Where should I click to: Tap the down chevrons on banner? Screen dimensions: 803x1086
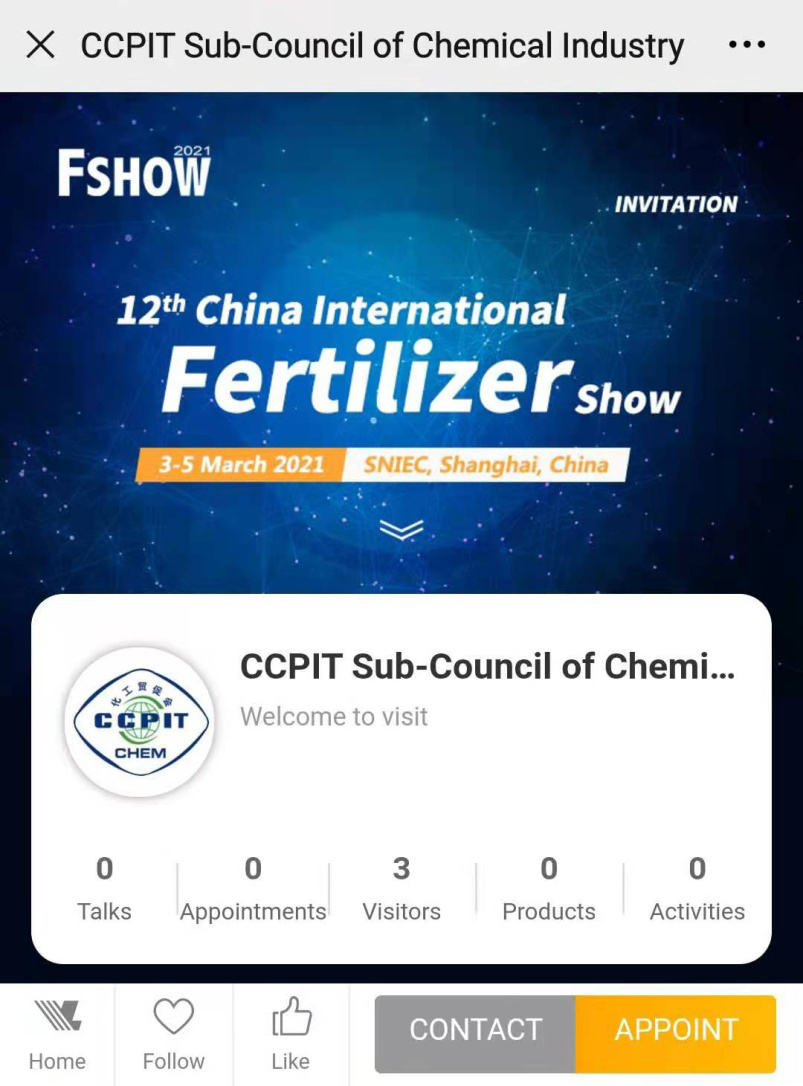point(401,529)
